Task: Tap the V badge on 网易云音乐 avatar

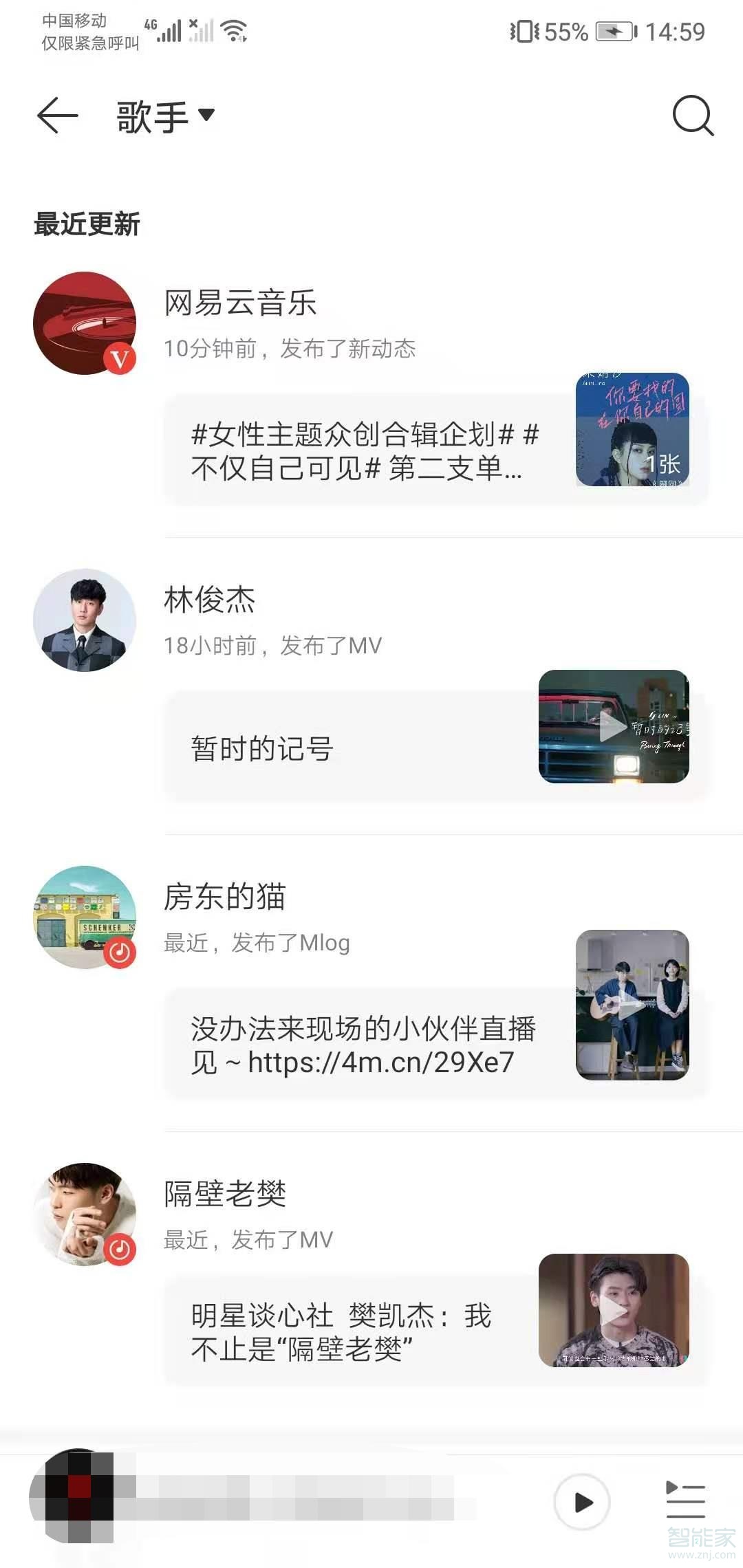Action: [121, 358]
